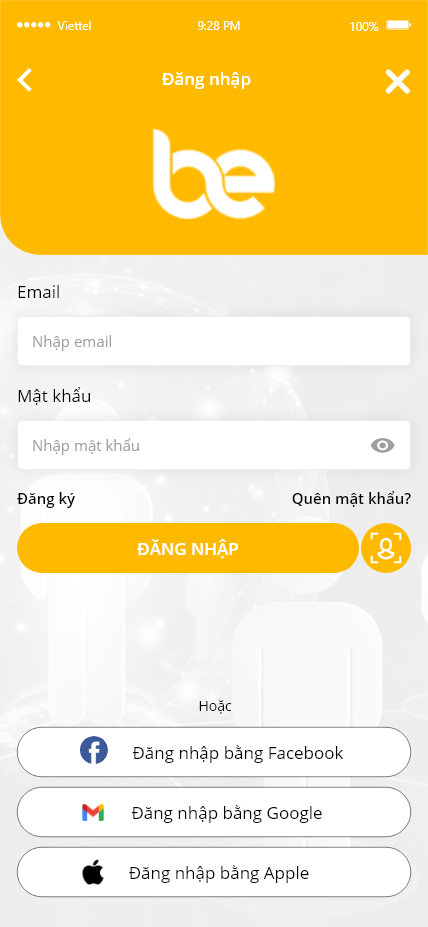Open Quên mật khẩu? link
Image resolution: width=428 pixels, height=927 pixels.
coord(351,499)
